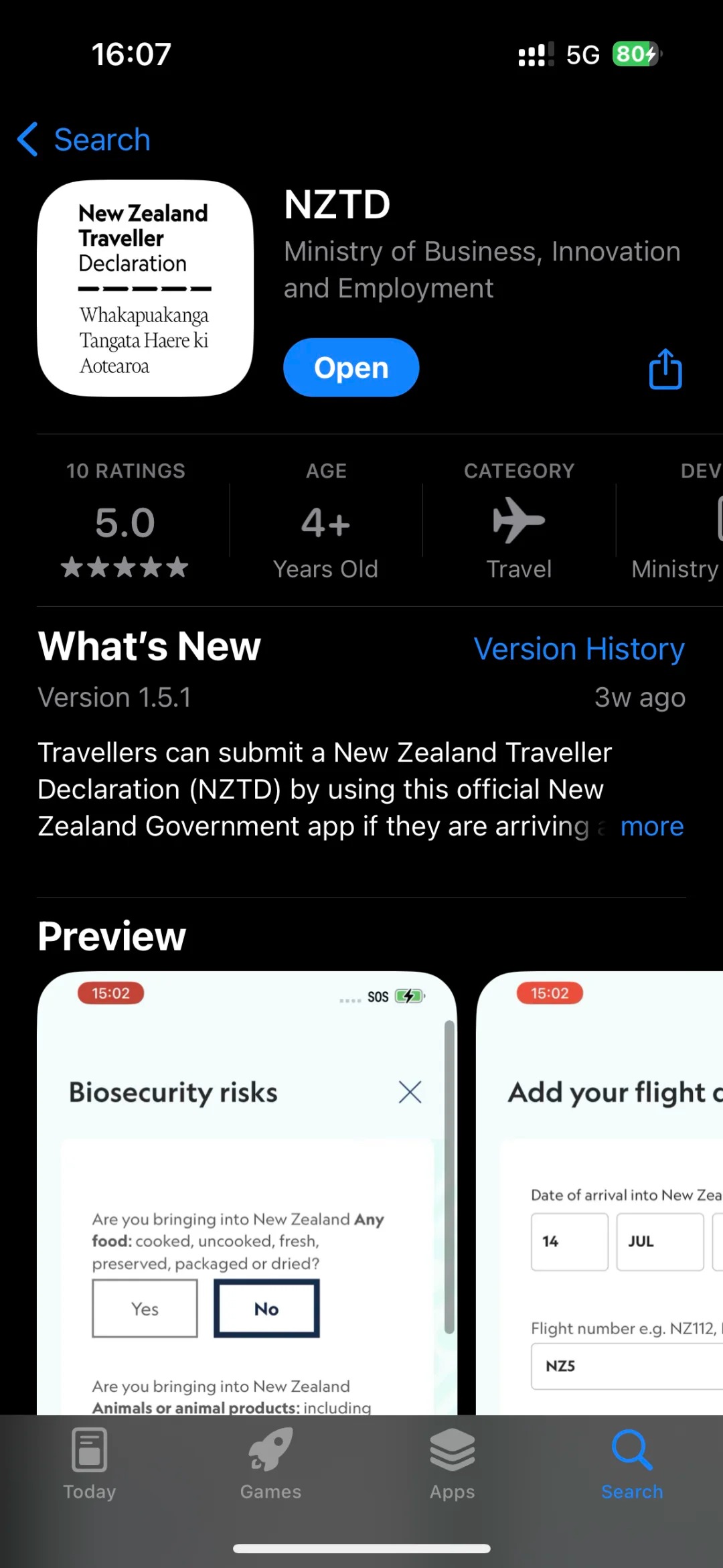Go back to Search results
The width and height of the screenshot is (723, 1568).
click(x=84, y=139)
